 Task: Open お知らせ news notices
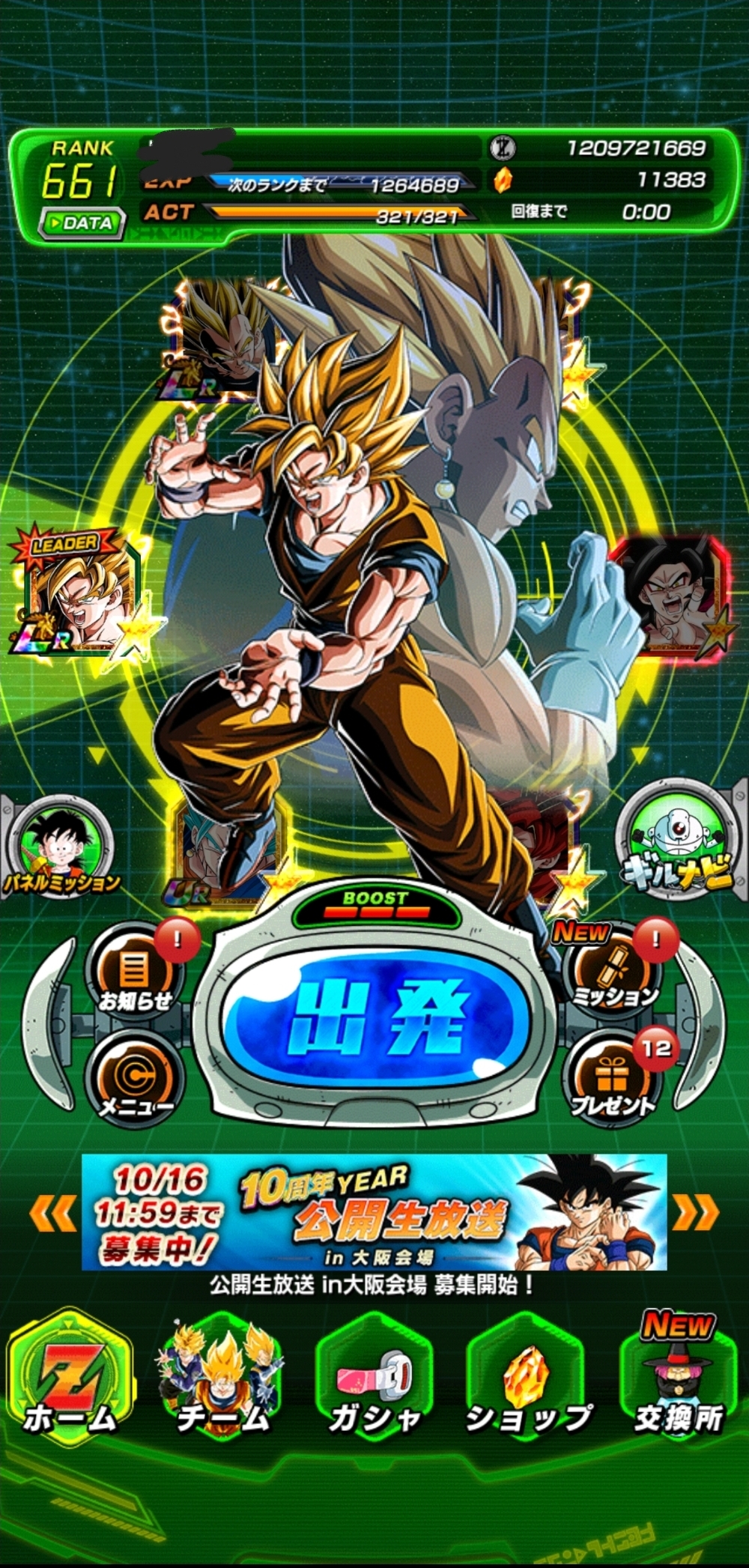136,975
